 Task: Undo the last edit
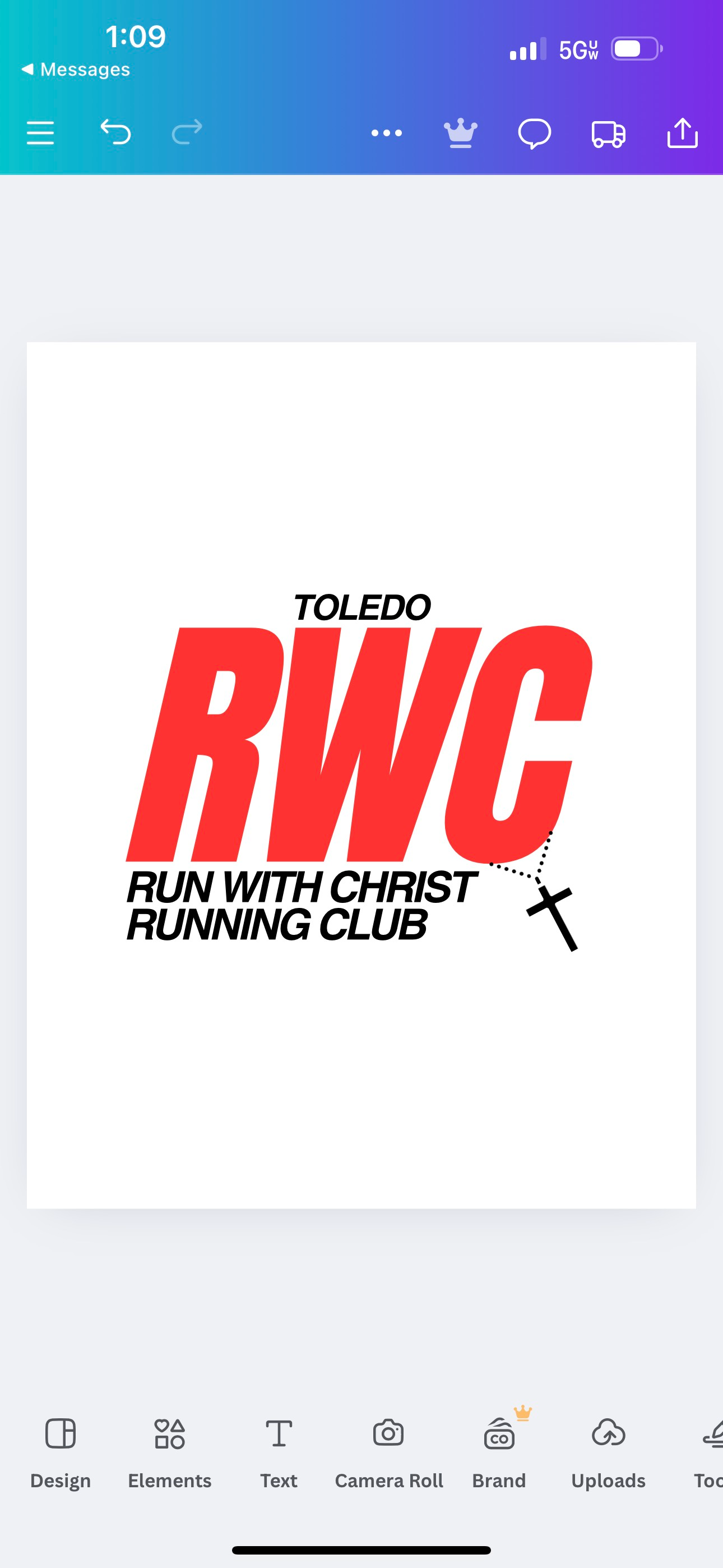(115, 132)
